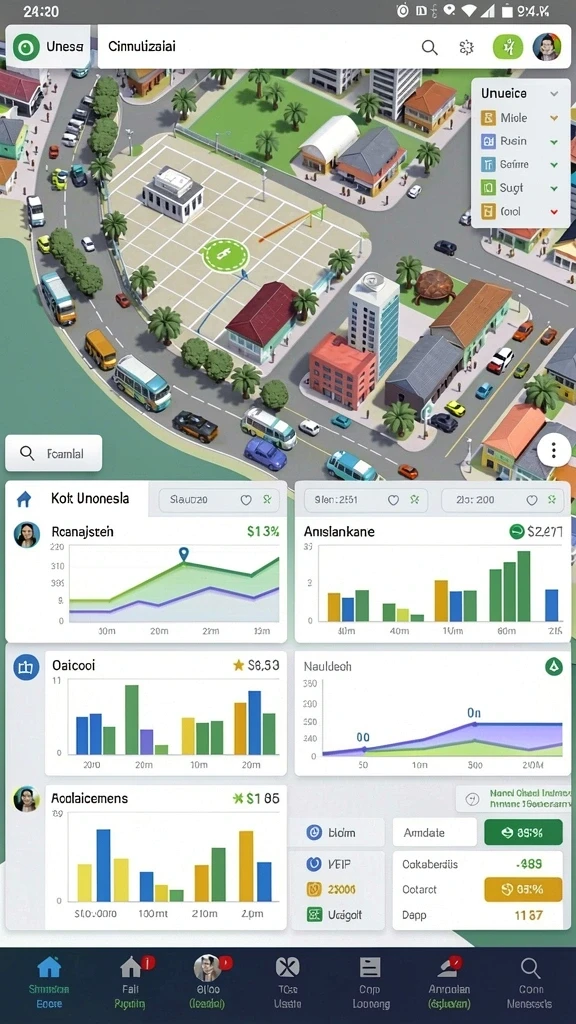576x1024 pixels.
Task: Tap the Arndate button
Action: pos(435,833)
